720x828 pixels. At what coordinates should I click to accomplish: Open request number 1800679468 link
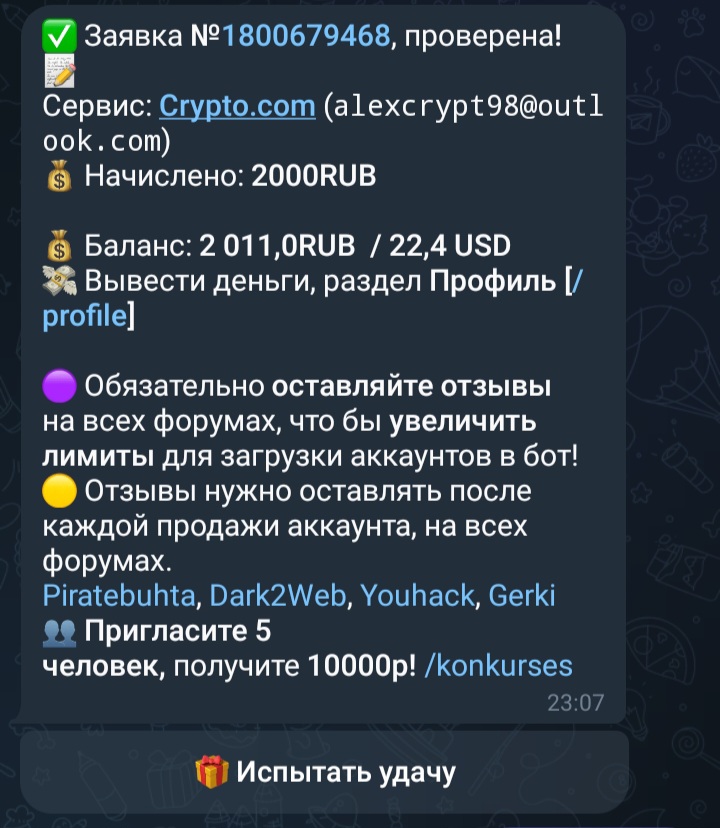[305, 37]
